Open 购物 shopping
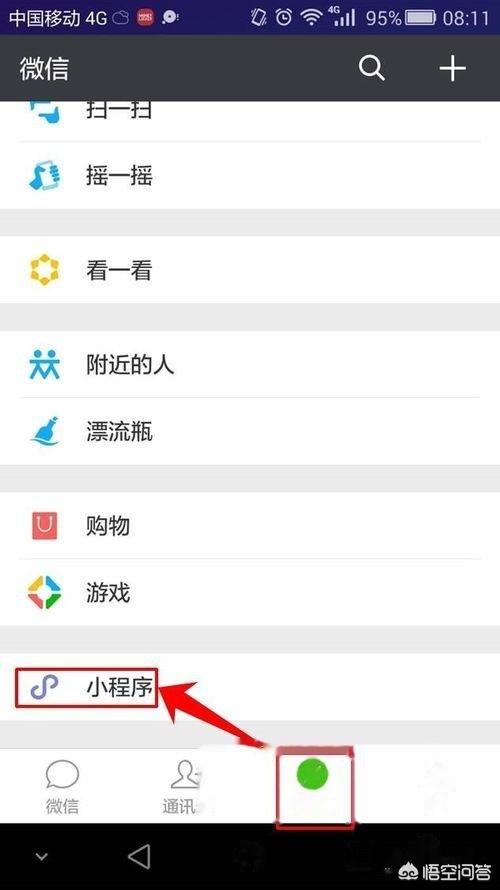Screen dimensions: 500x890 coord(250,525)
